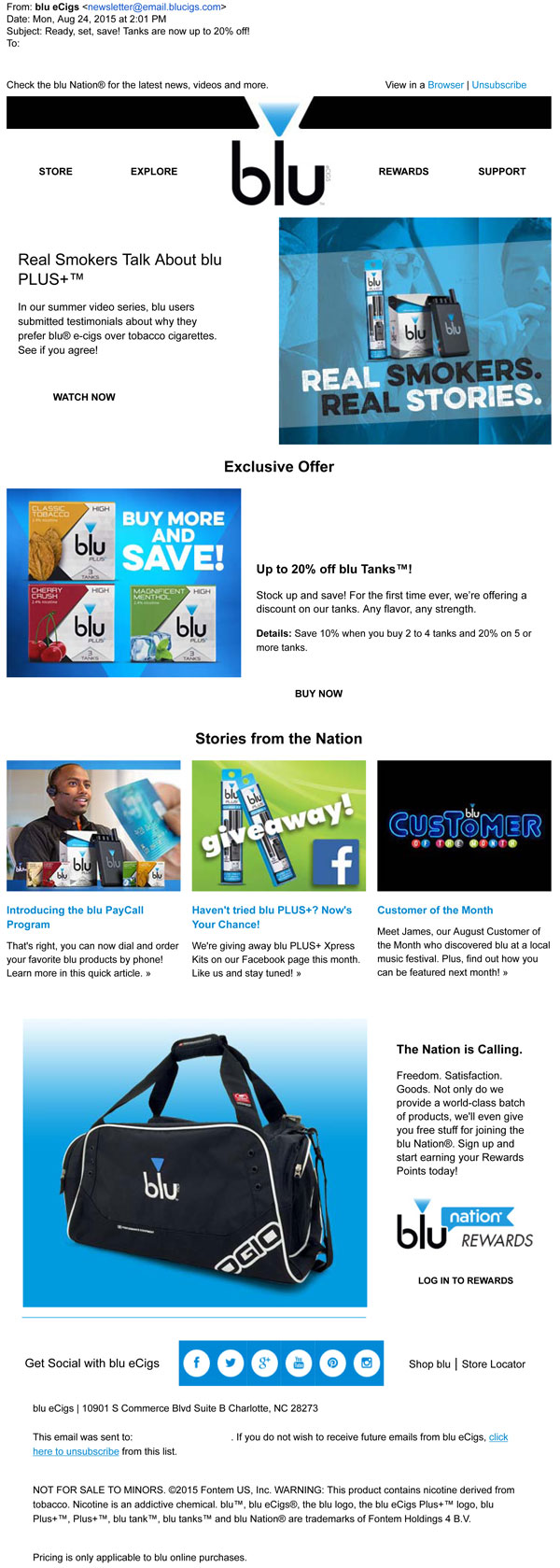Open the View in Browser link
The width and height of the screenshot is (560, 1568).
point(445,85)
